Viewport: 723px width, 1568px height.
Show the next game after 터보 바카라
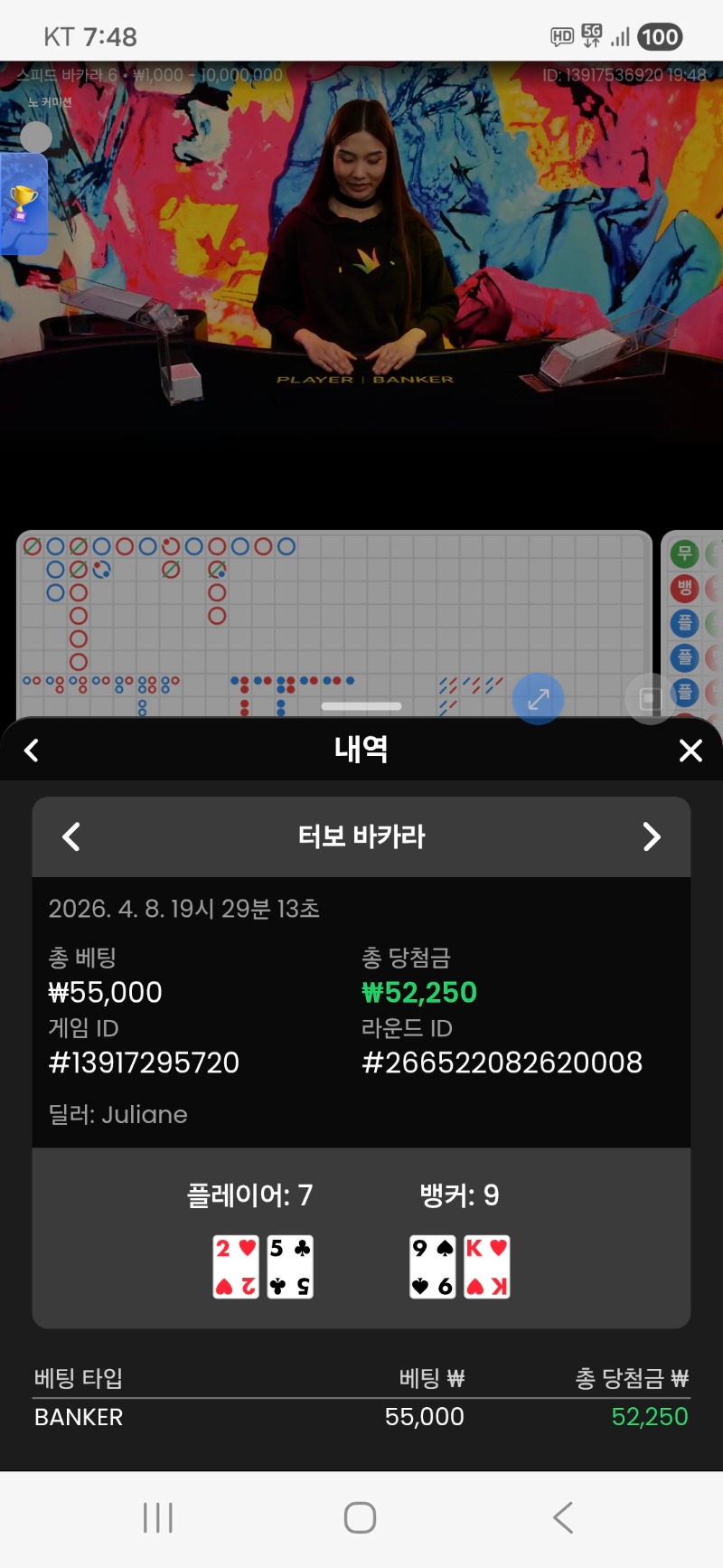point(651,836)
